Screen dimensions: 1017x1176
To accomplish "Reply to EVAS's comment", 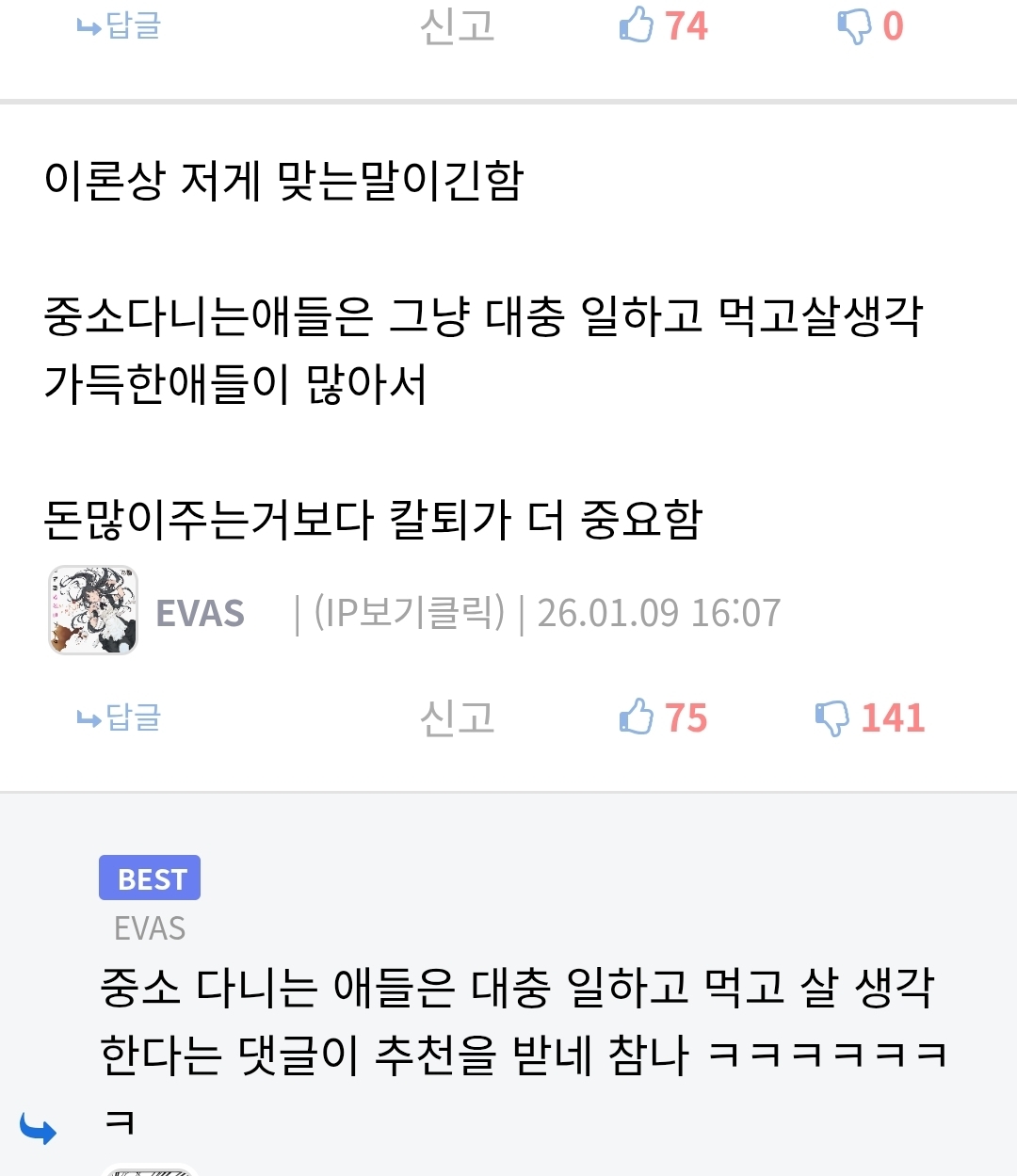I will coord(120,718).
